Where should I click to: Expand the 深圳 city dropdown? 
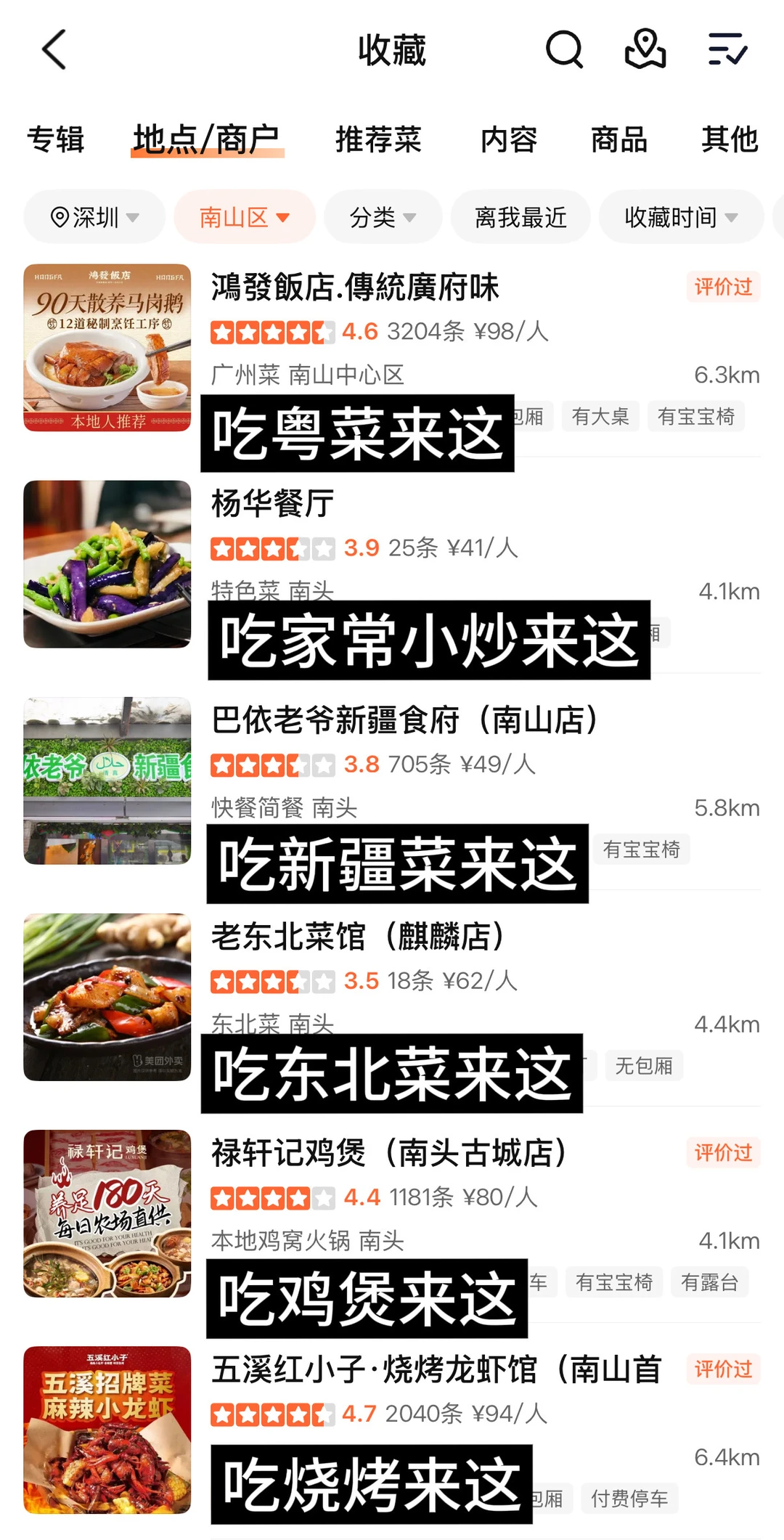94,217
